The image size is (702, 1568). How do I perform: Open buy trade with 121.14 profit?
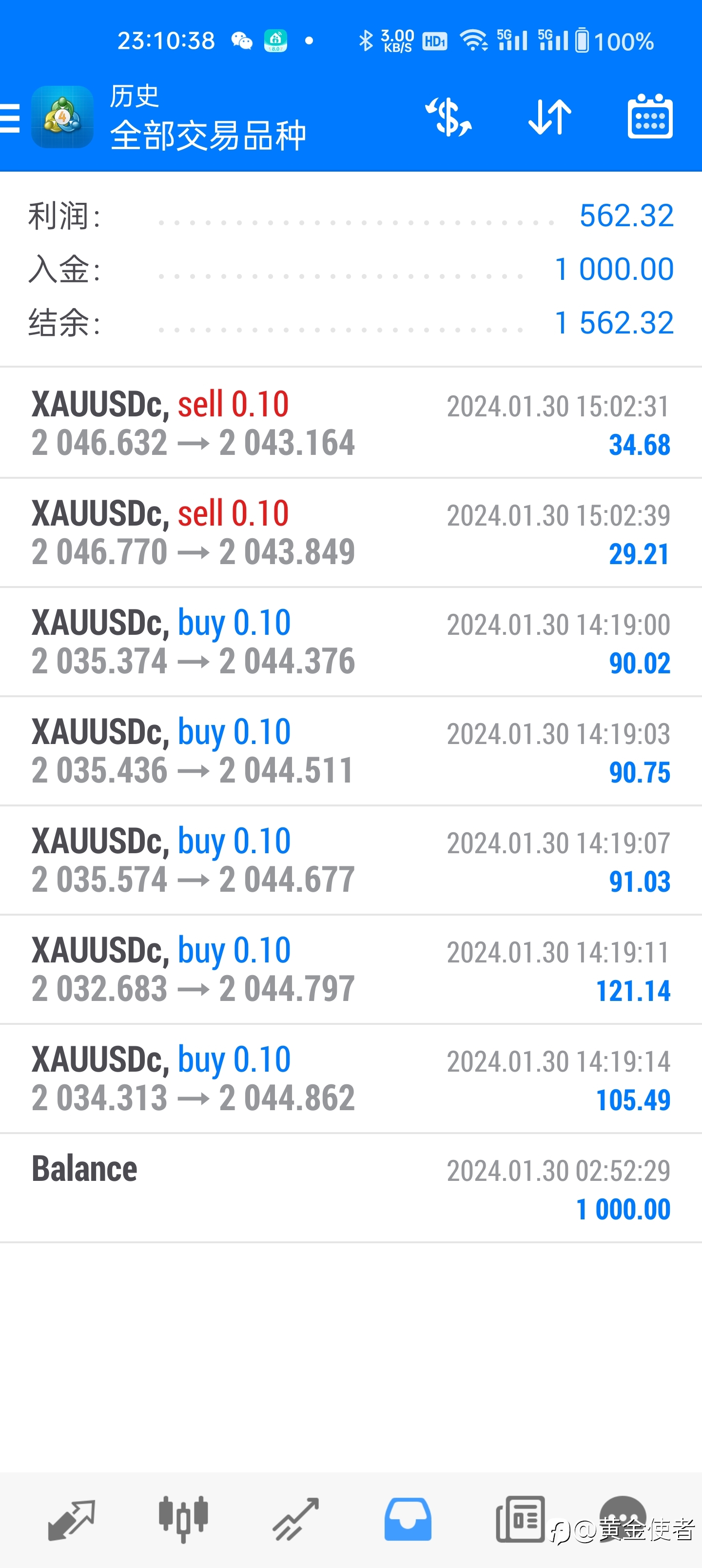click(x=351, y=970)
